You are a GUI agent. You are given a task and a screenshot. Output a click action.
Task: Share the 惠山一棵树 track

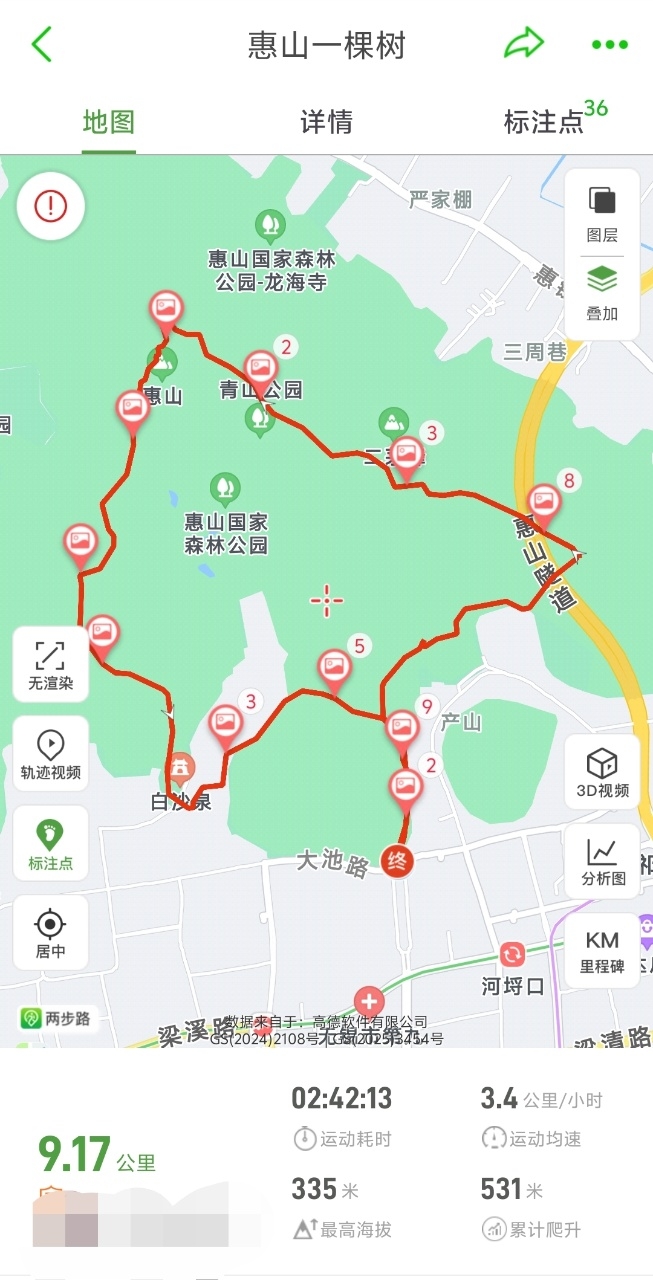click(x=523, y=44)
